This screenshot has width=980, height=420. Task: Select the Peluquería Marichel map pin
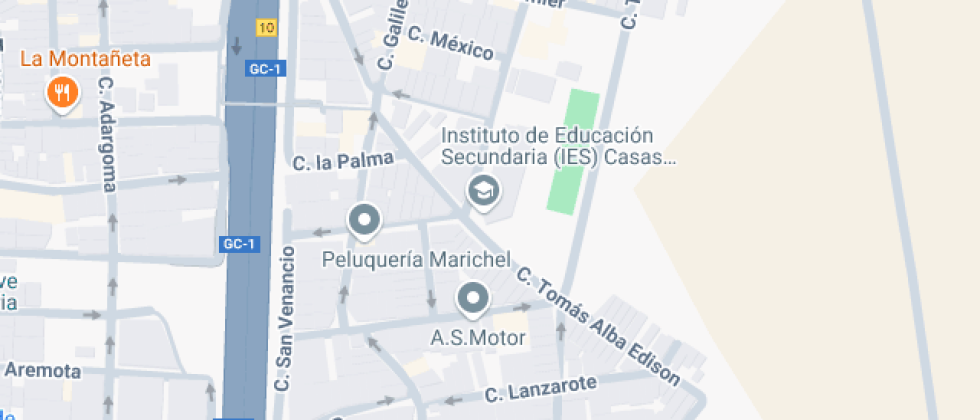[x=364, y=222]
